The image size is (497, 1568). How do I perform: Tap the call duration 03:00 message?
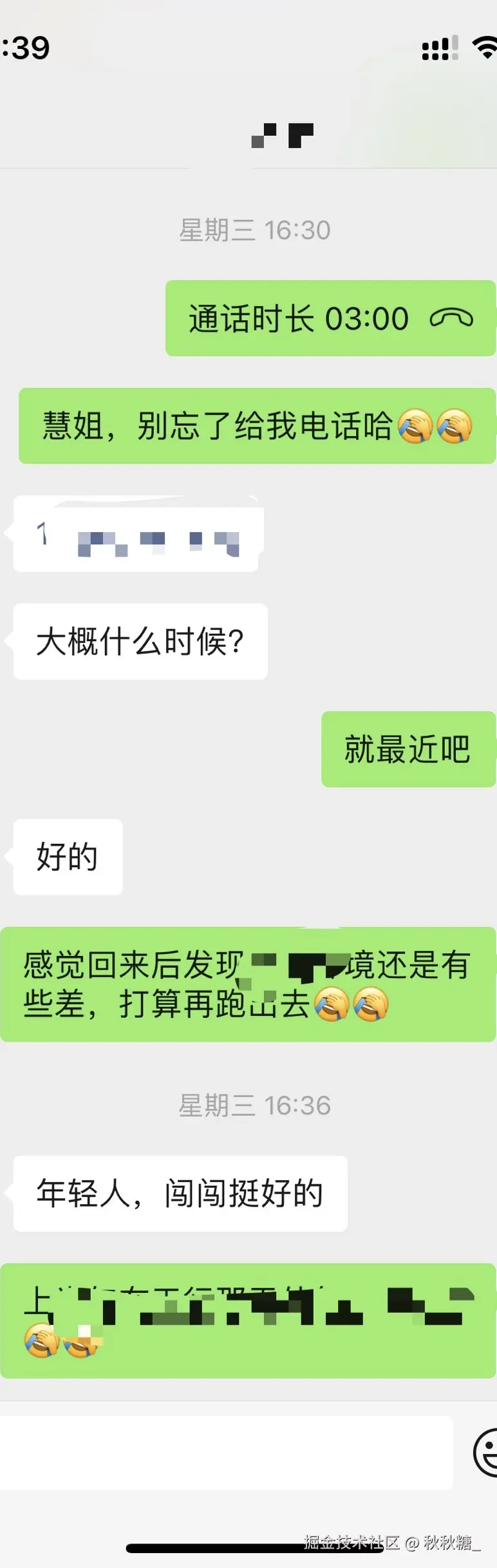330,318
